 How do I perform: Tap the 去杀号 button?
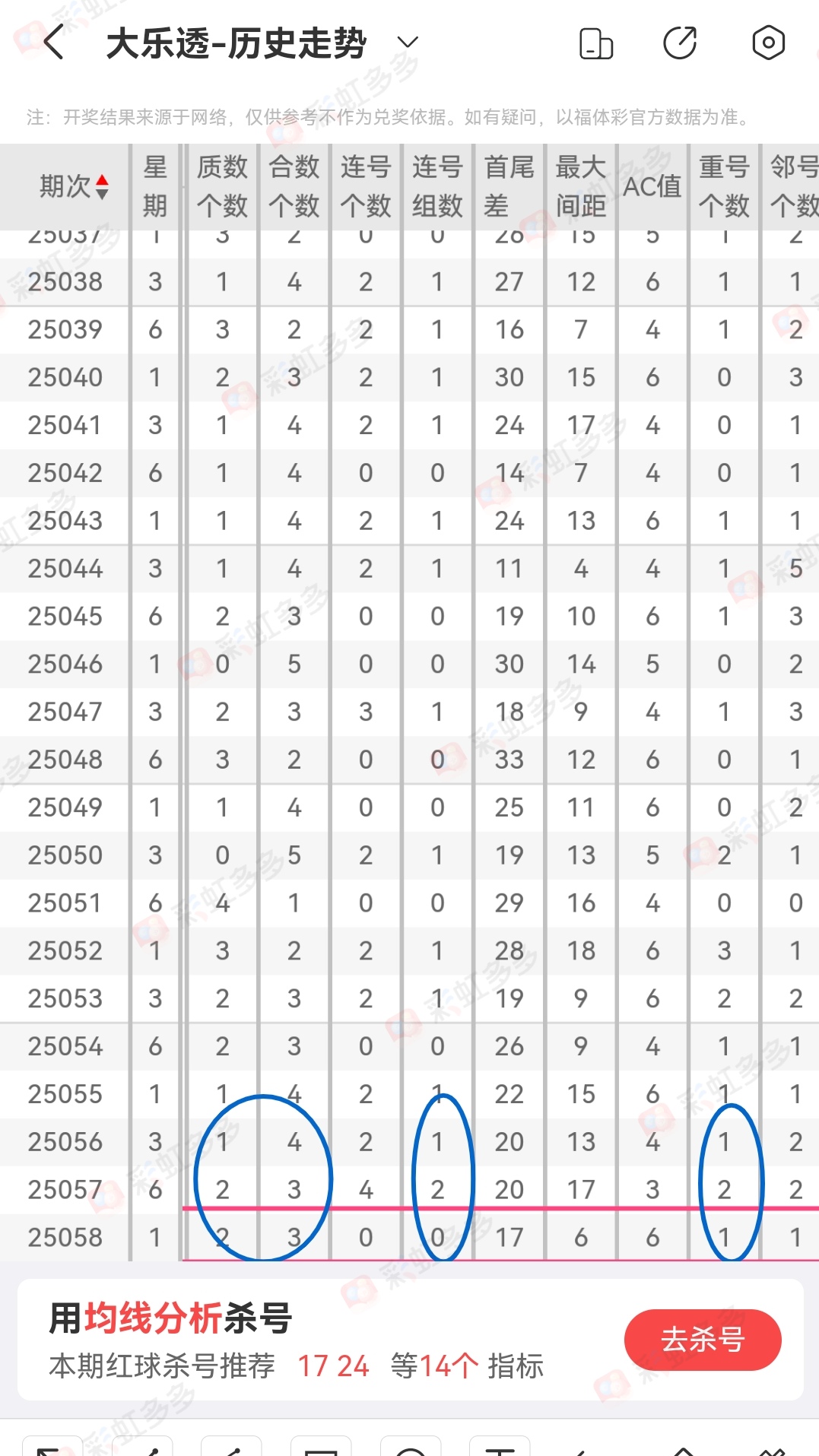coord(702,1339)
